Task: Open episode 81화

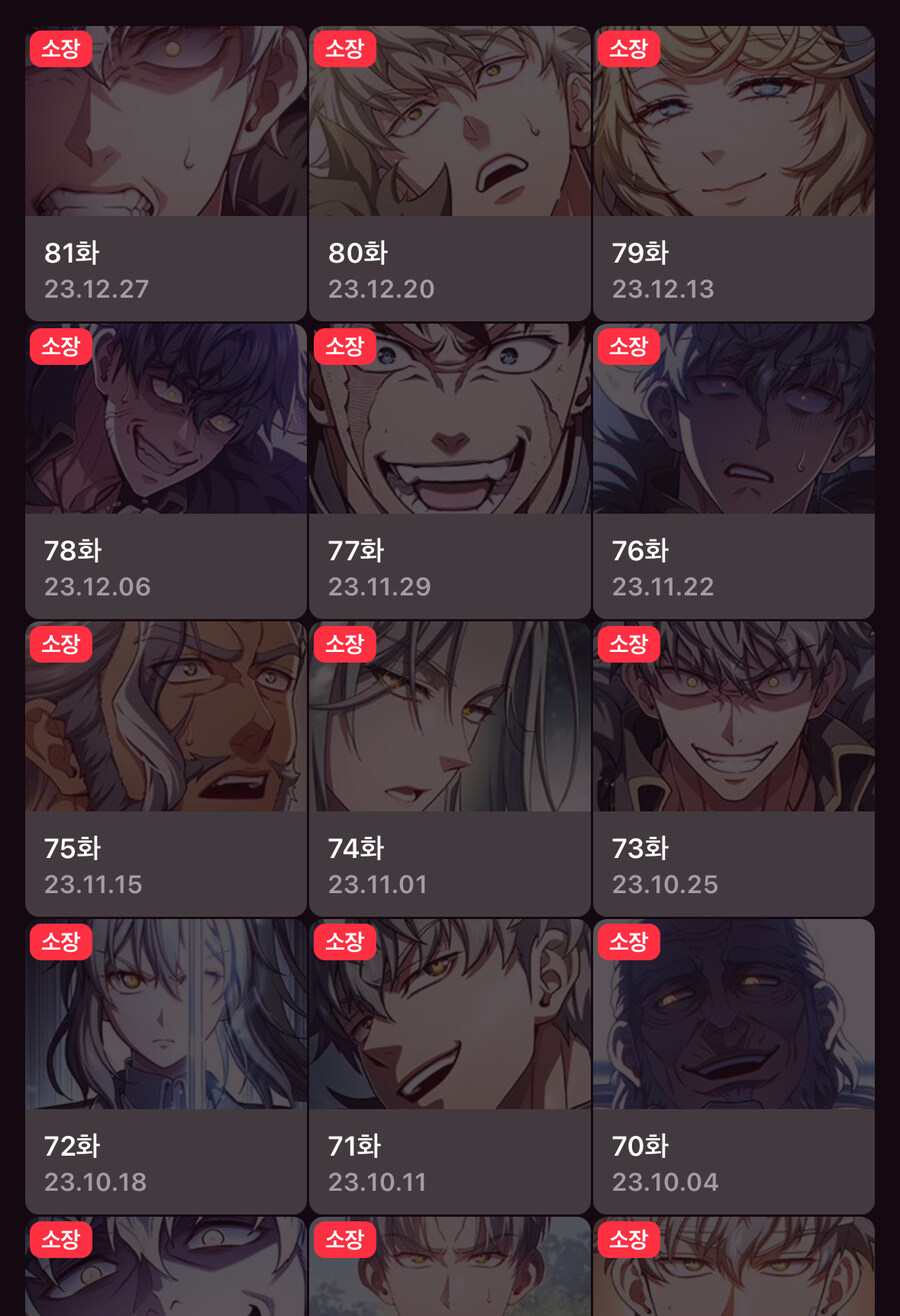Action: point(165,173)
